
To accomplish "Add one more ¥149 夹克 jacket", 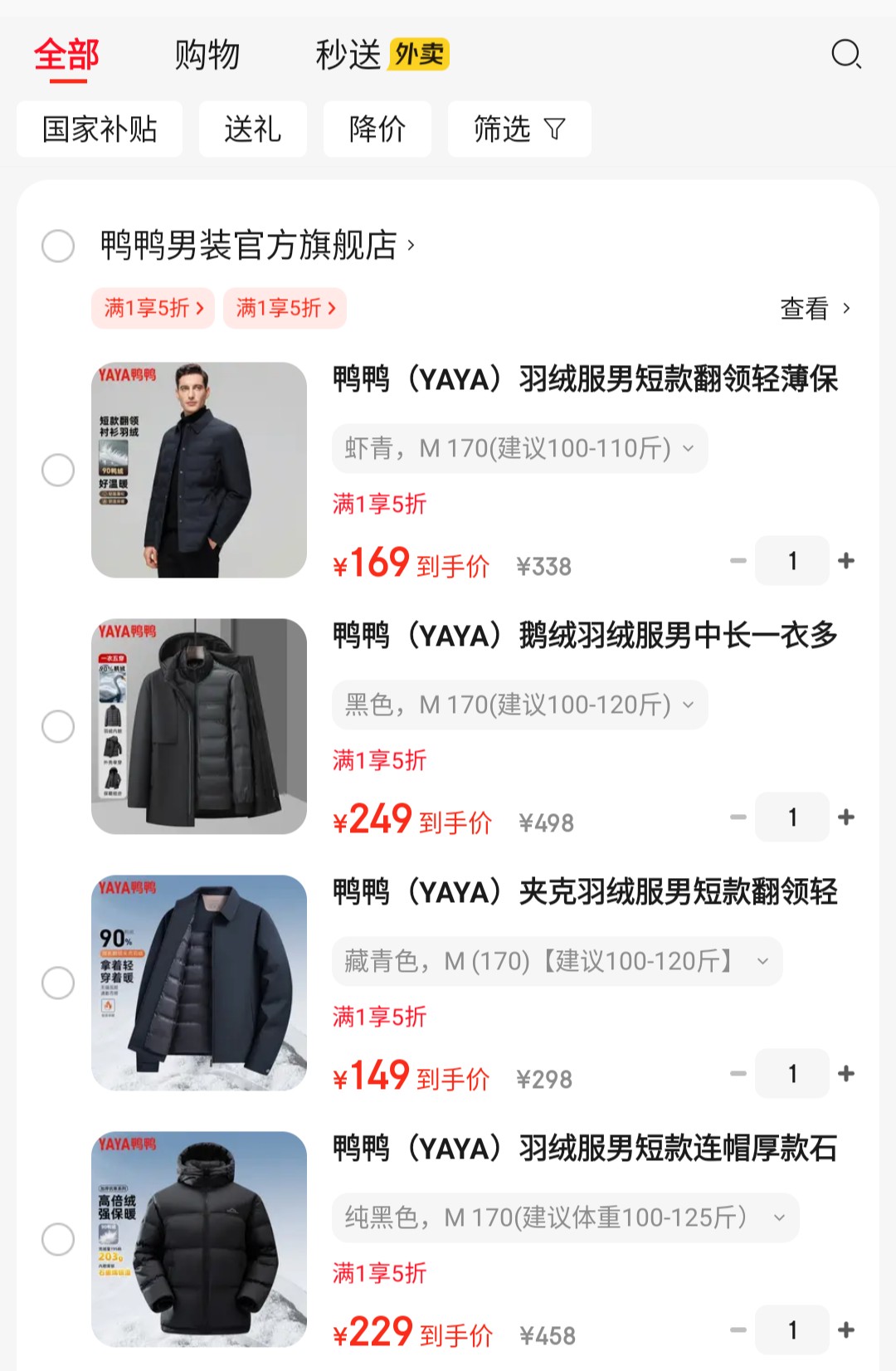I will pos(846,1074).
